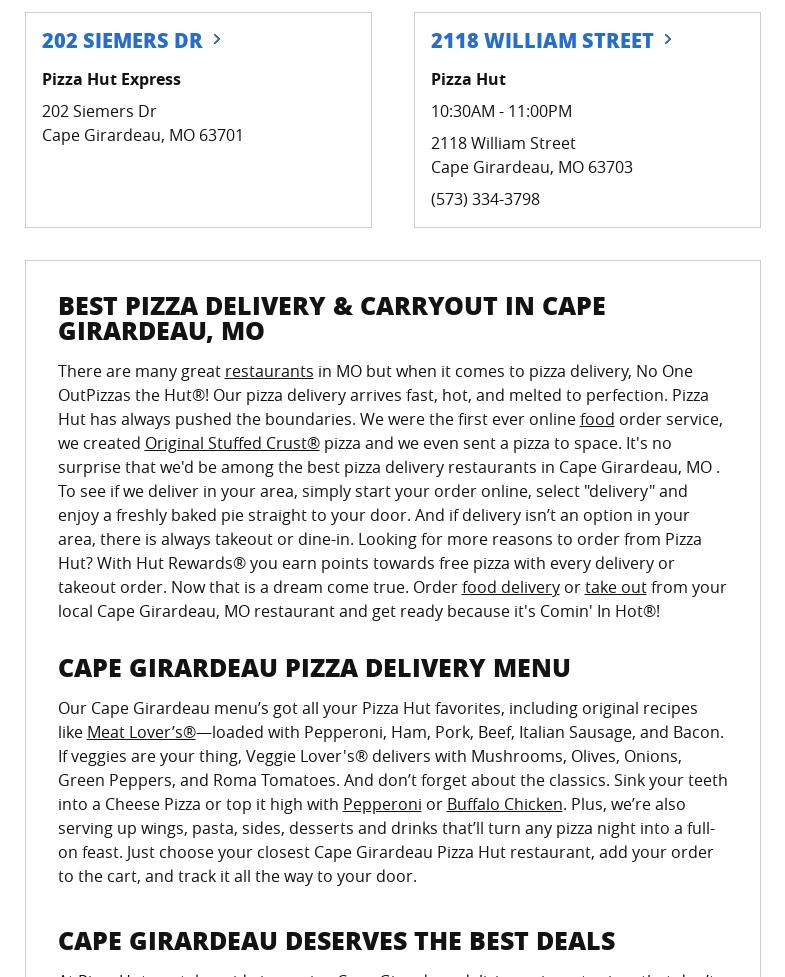The image size is (785, 977).
Task: Expand details via the 202 Siemers Dr chevron
Action: click(216, 39)
